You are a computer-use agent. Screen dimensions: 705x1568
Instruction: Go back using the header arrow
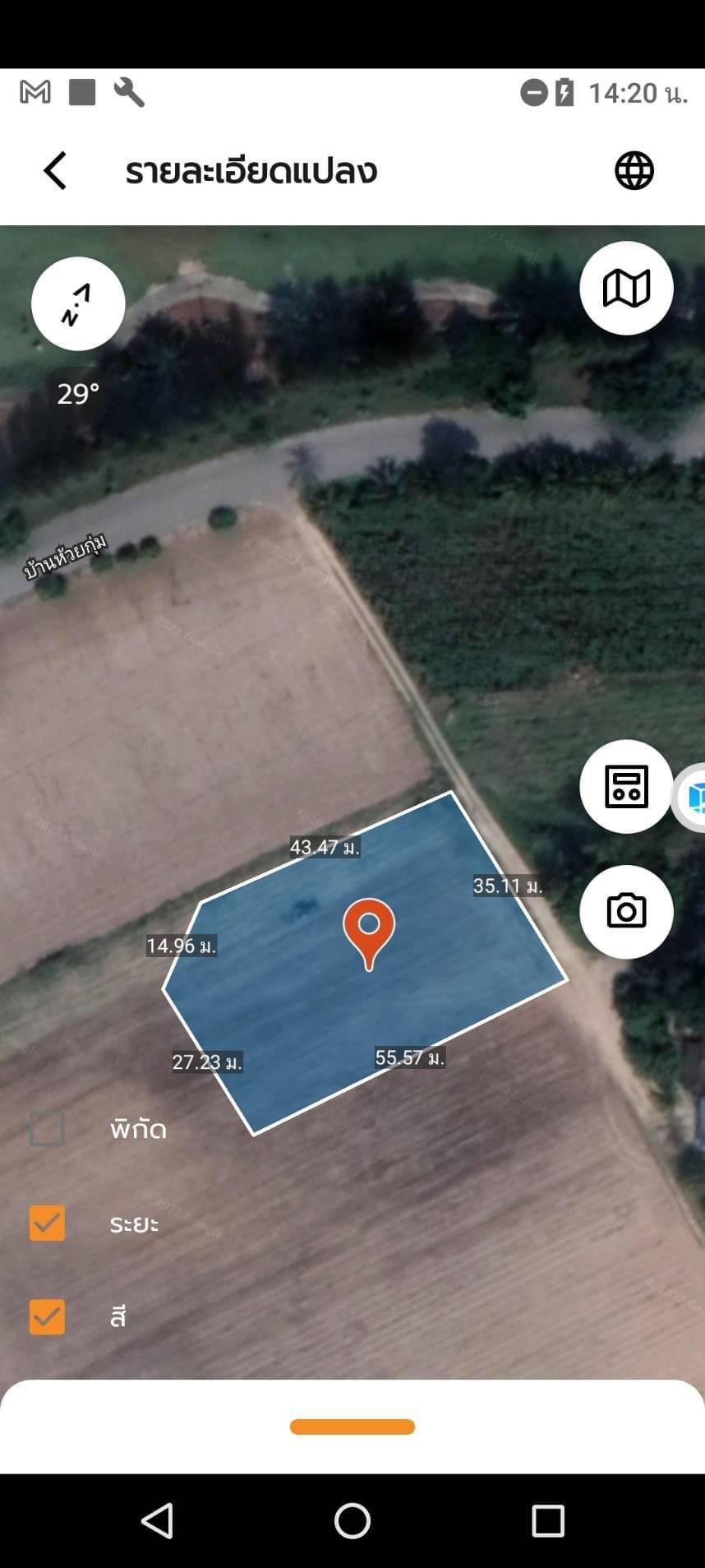(55, 171)
